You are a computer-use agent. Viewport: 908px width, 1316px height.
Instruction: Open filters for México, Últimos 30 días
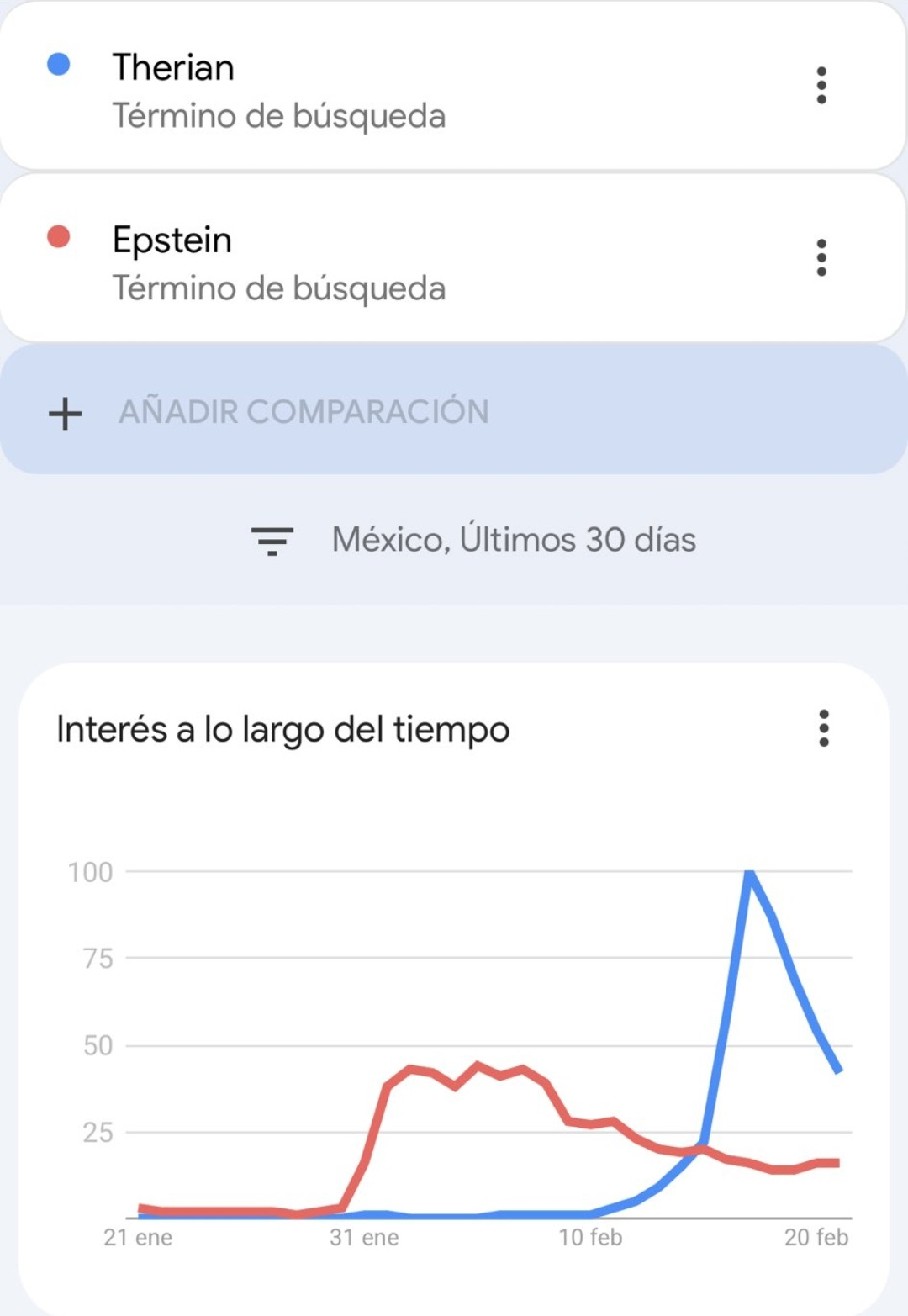[473, 540]
